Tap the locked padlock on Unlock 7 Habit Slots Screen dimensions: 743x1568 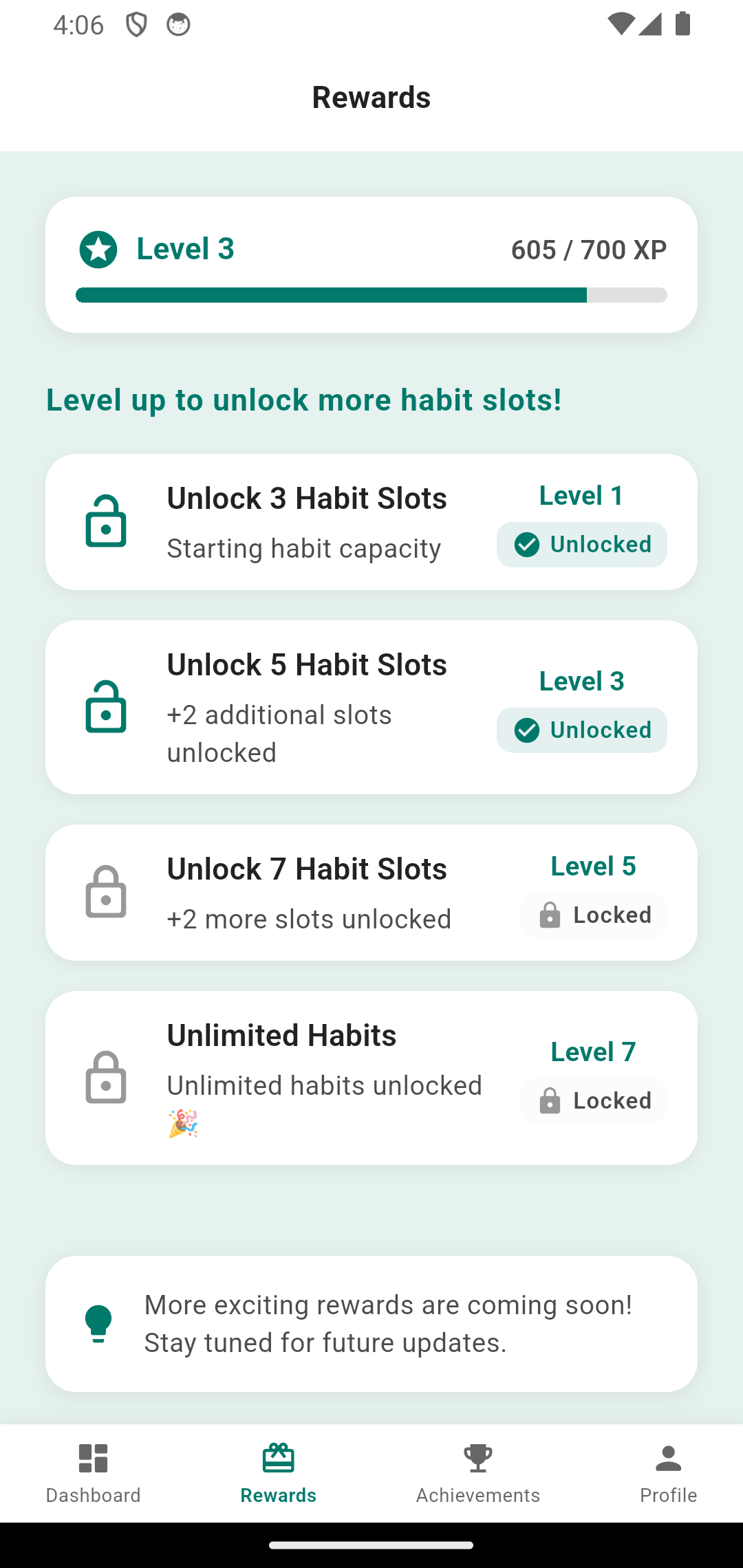[105, 891]
